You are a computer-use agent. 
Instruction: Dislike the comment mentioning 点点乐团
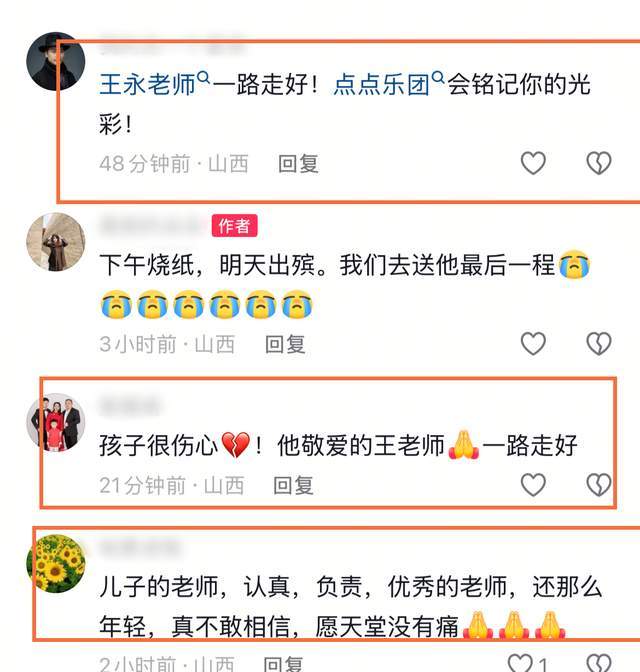[598, 163]
